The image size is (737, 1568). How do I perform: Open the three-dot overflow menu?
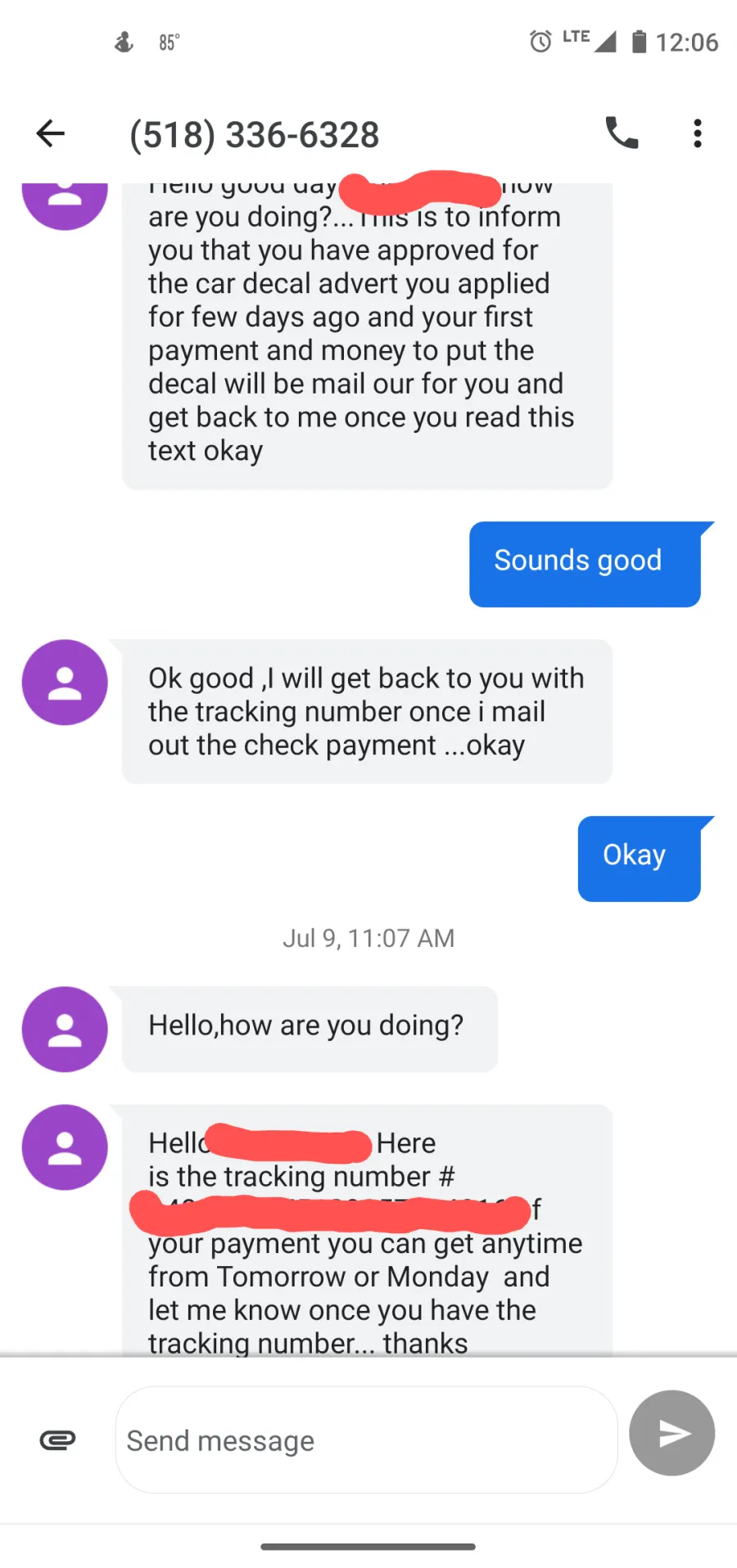[698, 133]
